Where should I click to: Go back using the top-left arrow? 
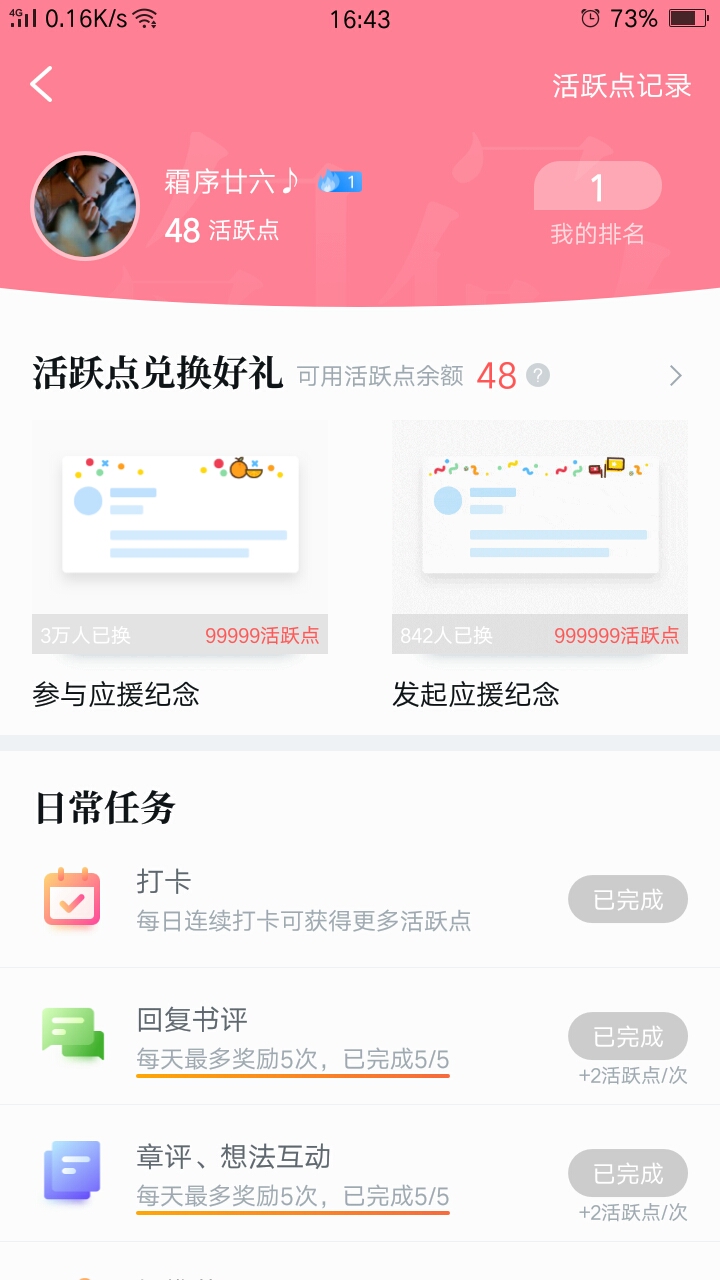coord(41,85)
